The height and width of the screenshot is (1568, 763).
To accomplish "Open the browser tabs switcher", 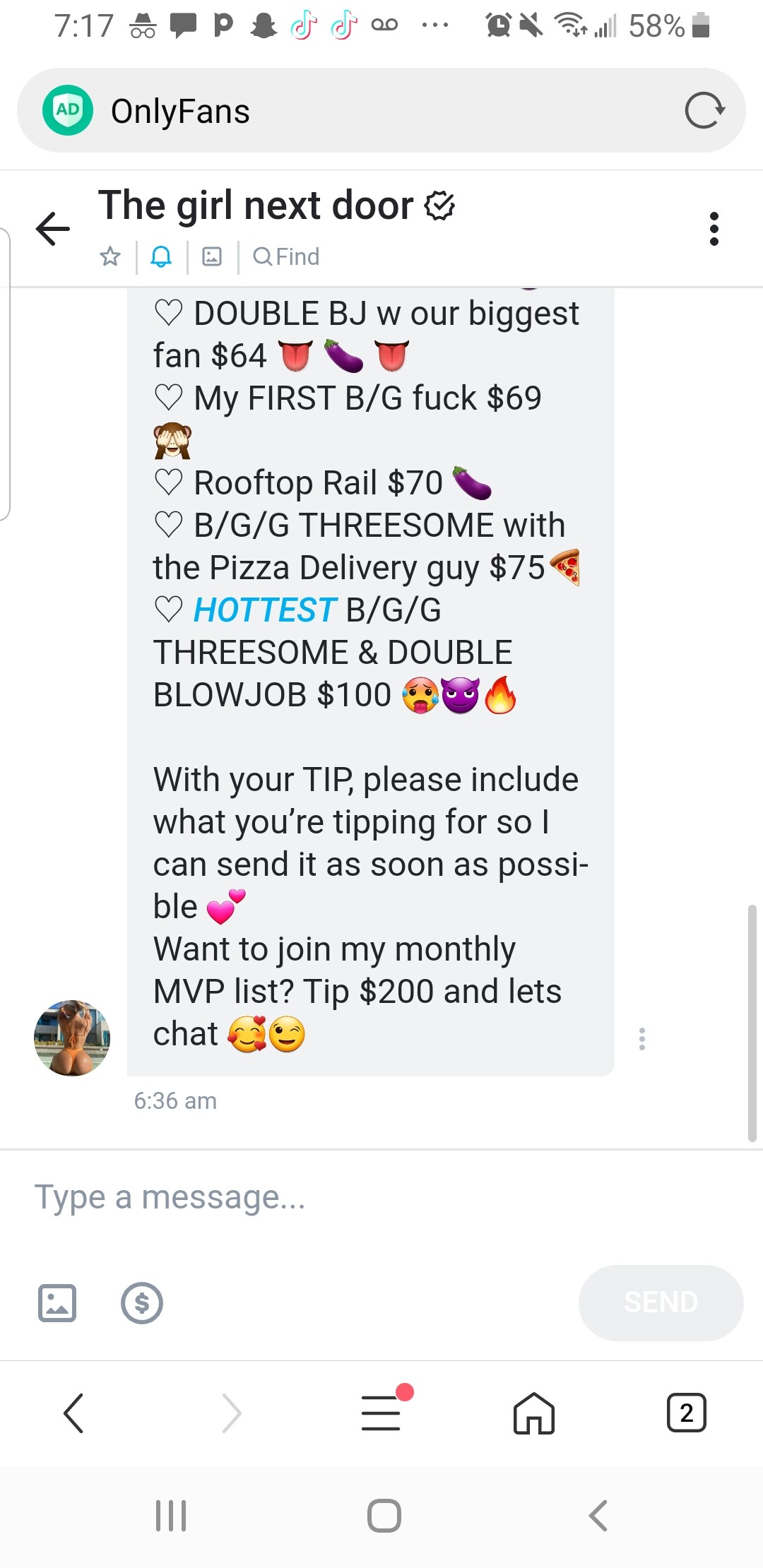I will [686, 1413].
